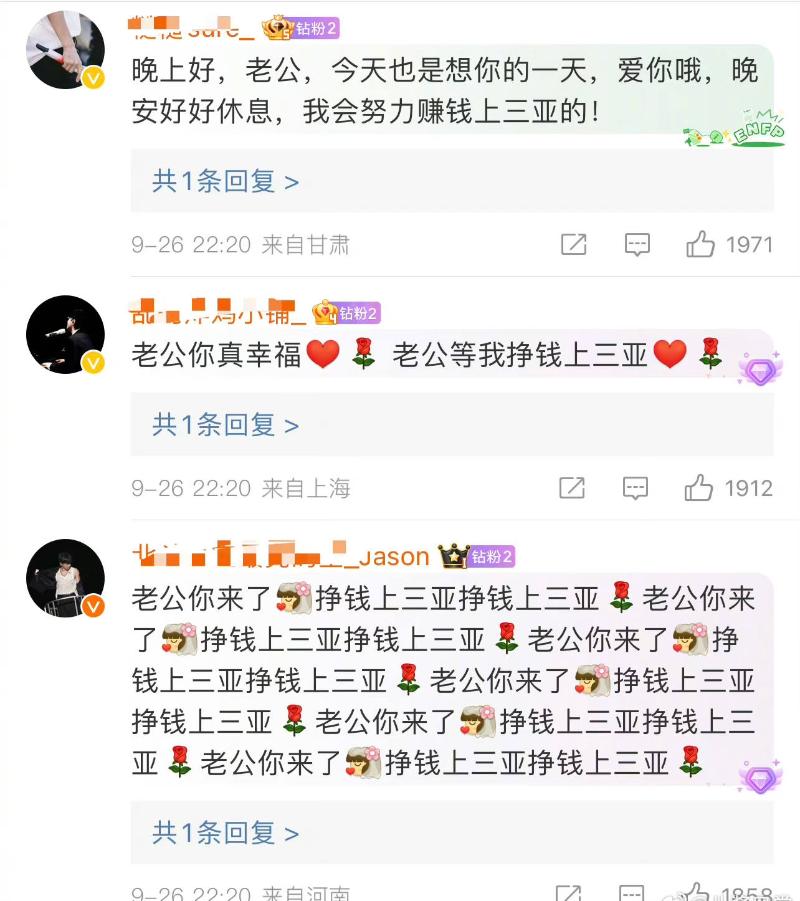Screen dimensions: 800x901
Task: Expand the reply under the Shanghai comment
Action: point(226,425)
